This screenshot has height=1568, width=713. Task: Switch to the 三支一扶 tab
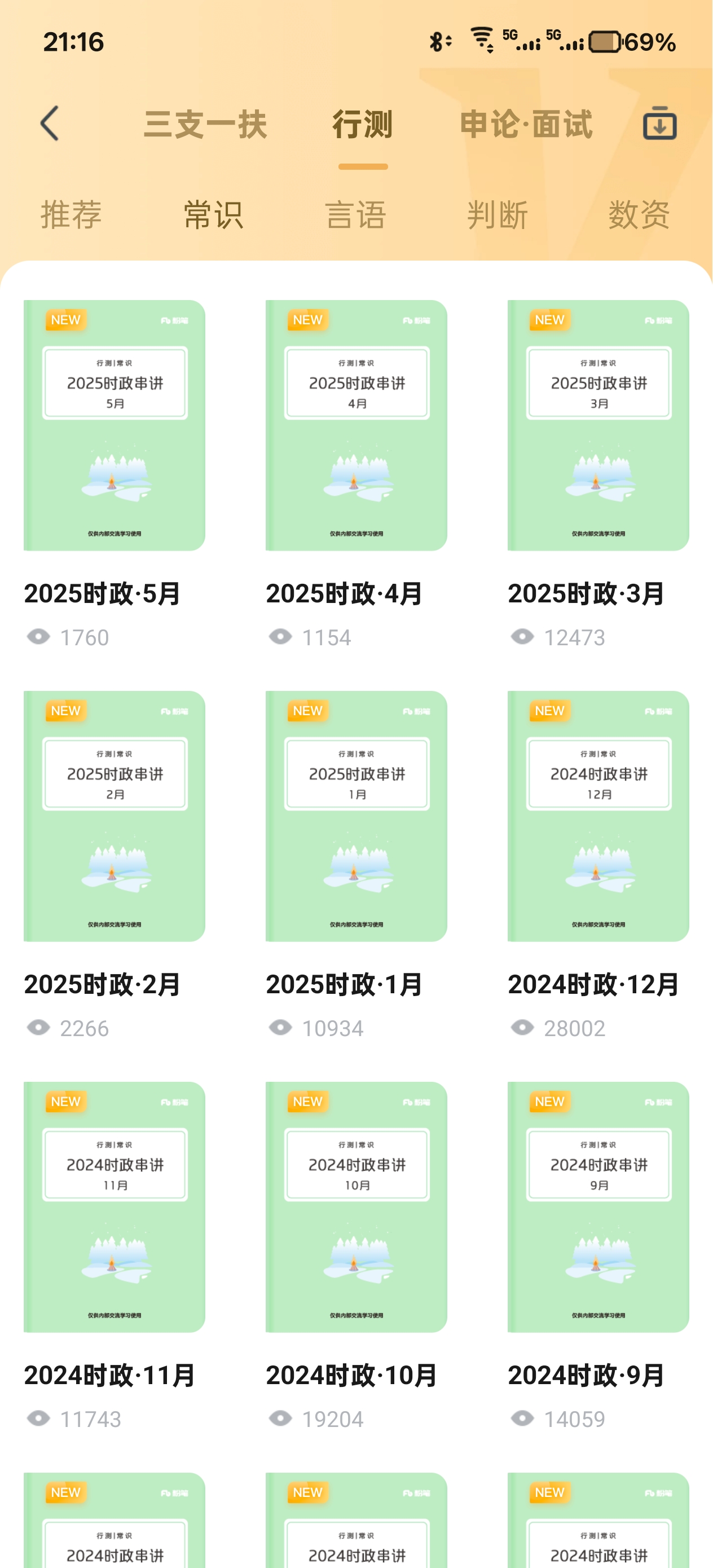tap(205, 125)
